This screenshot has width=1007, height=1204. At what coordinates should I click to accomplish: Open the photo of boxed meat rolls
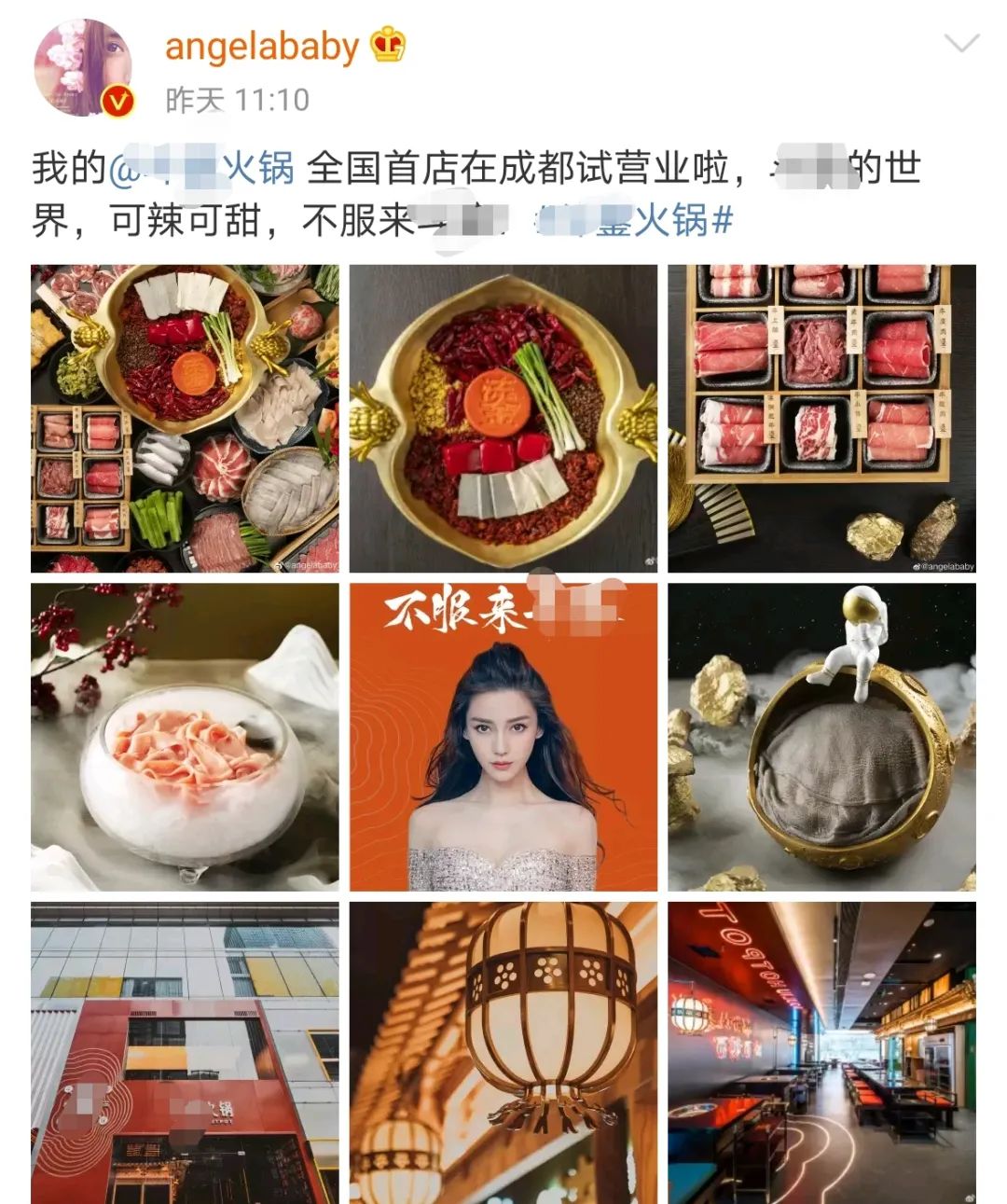(821, 418)
